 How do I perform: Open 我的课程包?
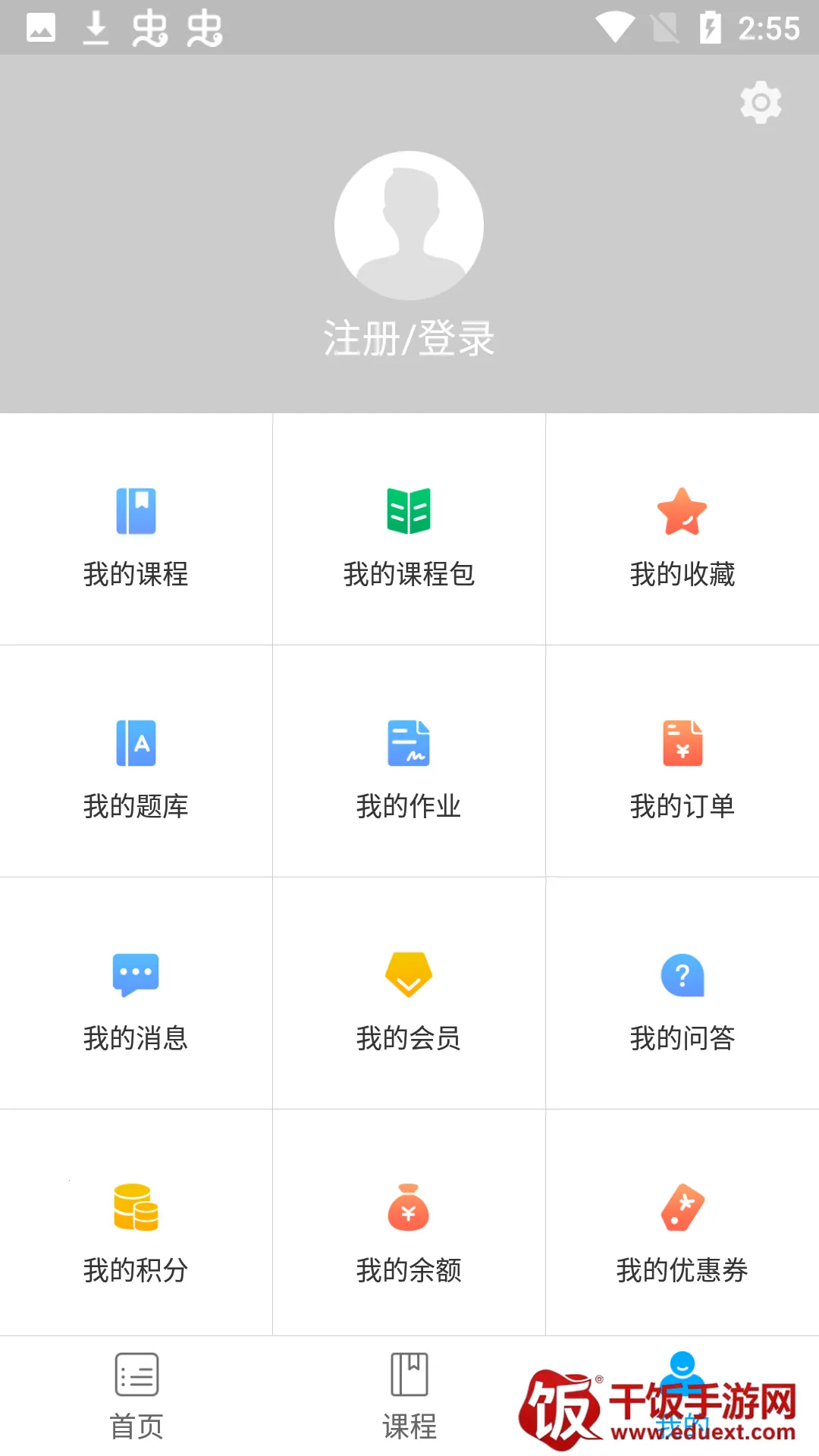coord(409,531)
